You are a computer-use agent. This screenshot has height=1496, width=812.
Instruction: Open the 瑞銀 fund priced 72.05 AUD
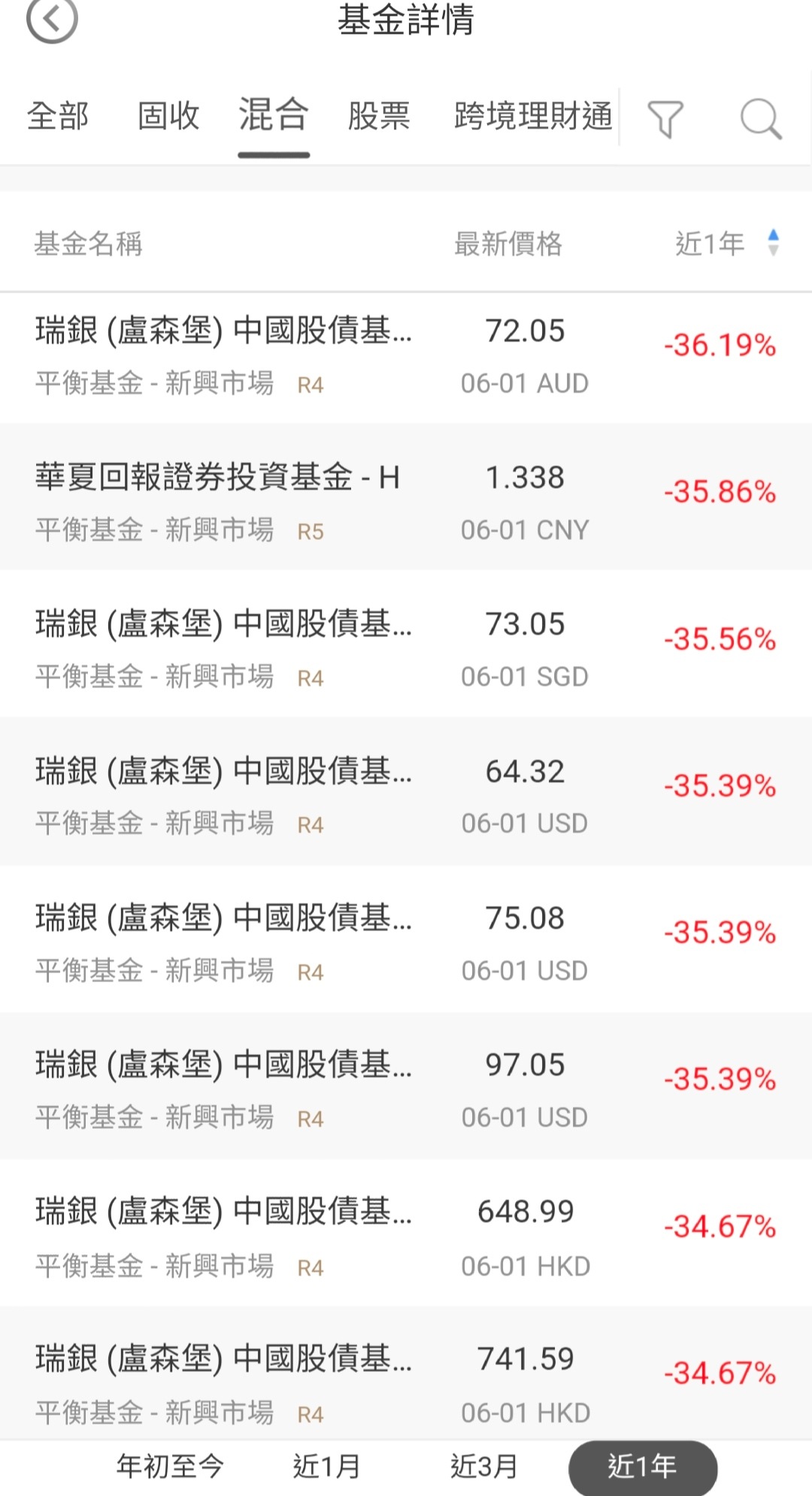pos(406,358)
